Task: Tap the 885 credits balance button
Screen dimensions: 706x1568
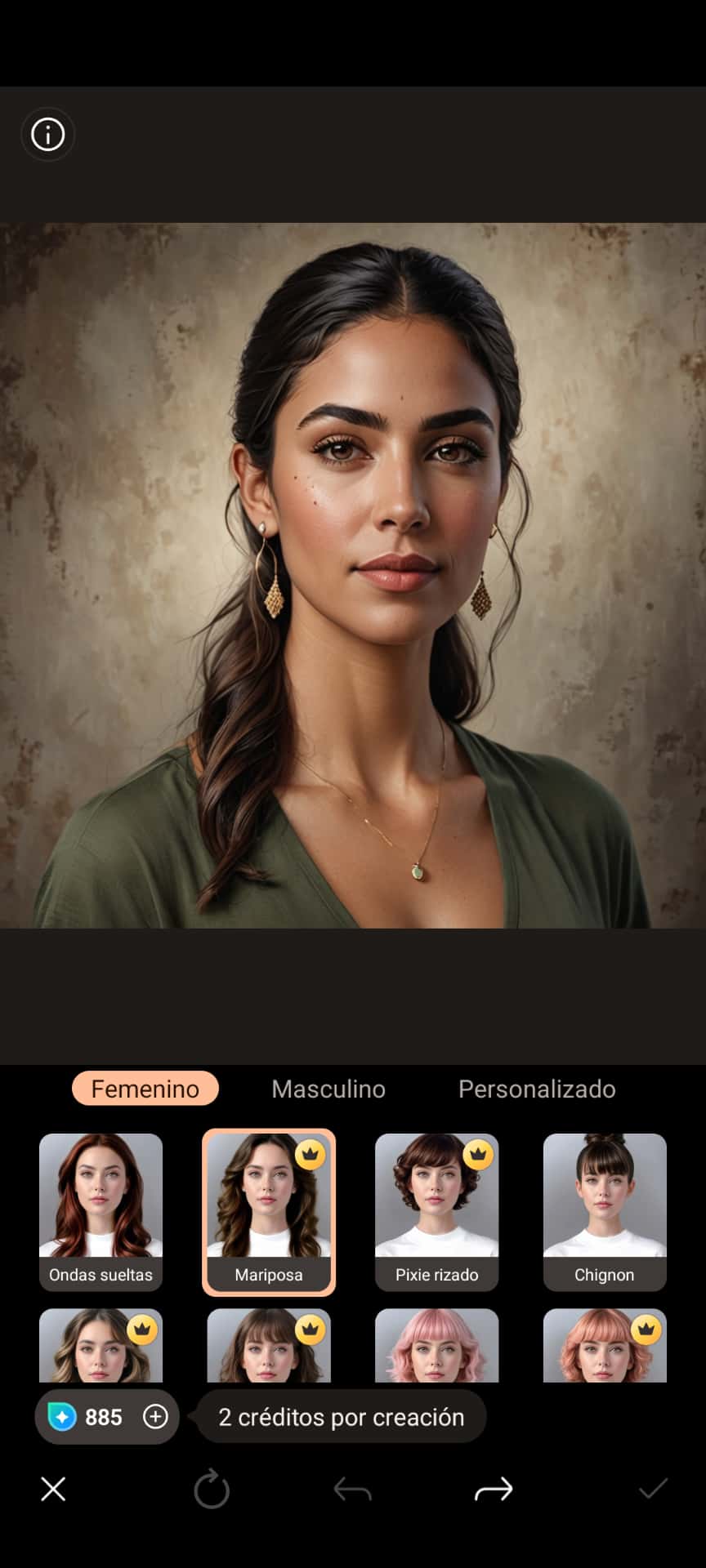Action: 90,1417
